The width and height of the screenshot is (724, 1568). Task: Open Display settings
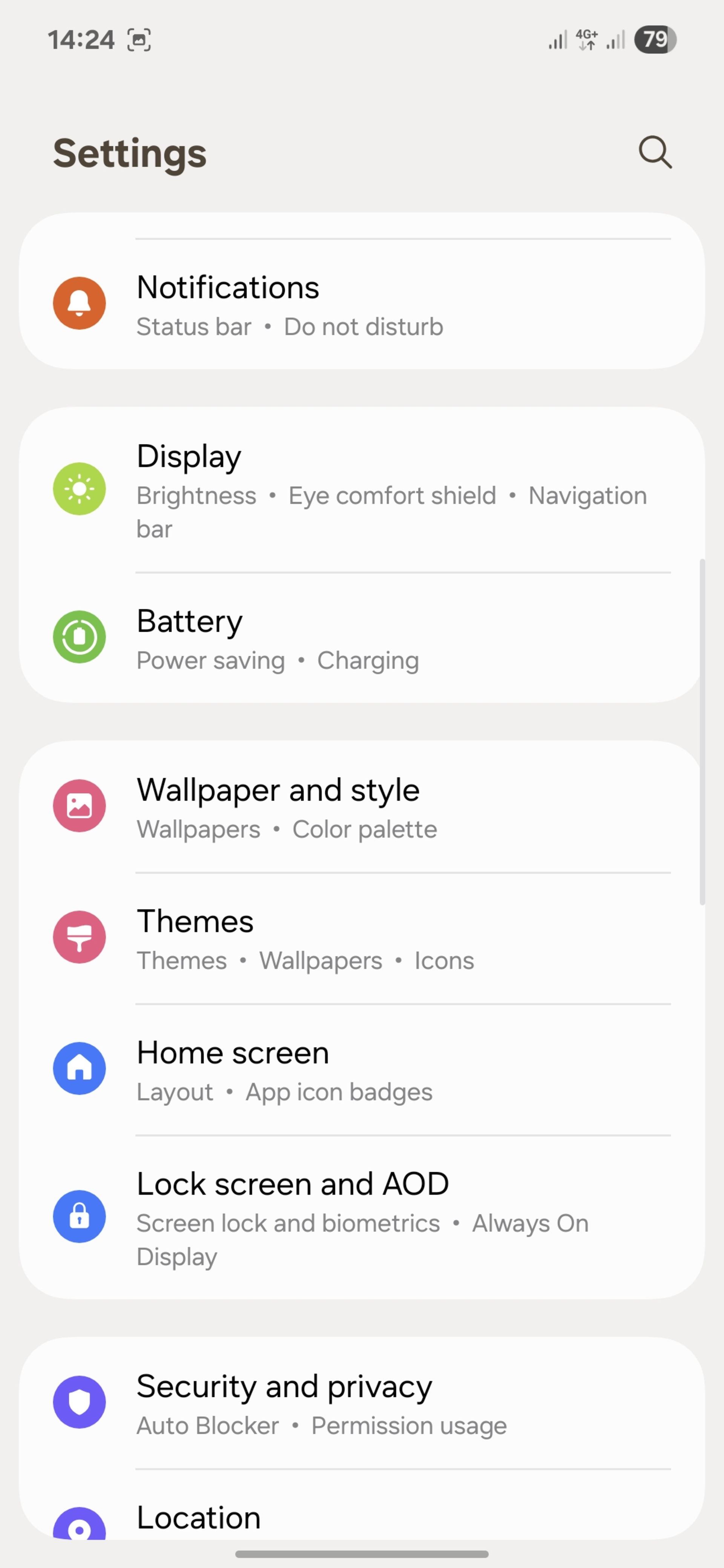pos(362,489)
